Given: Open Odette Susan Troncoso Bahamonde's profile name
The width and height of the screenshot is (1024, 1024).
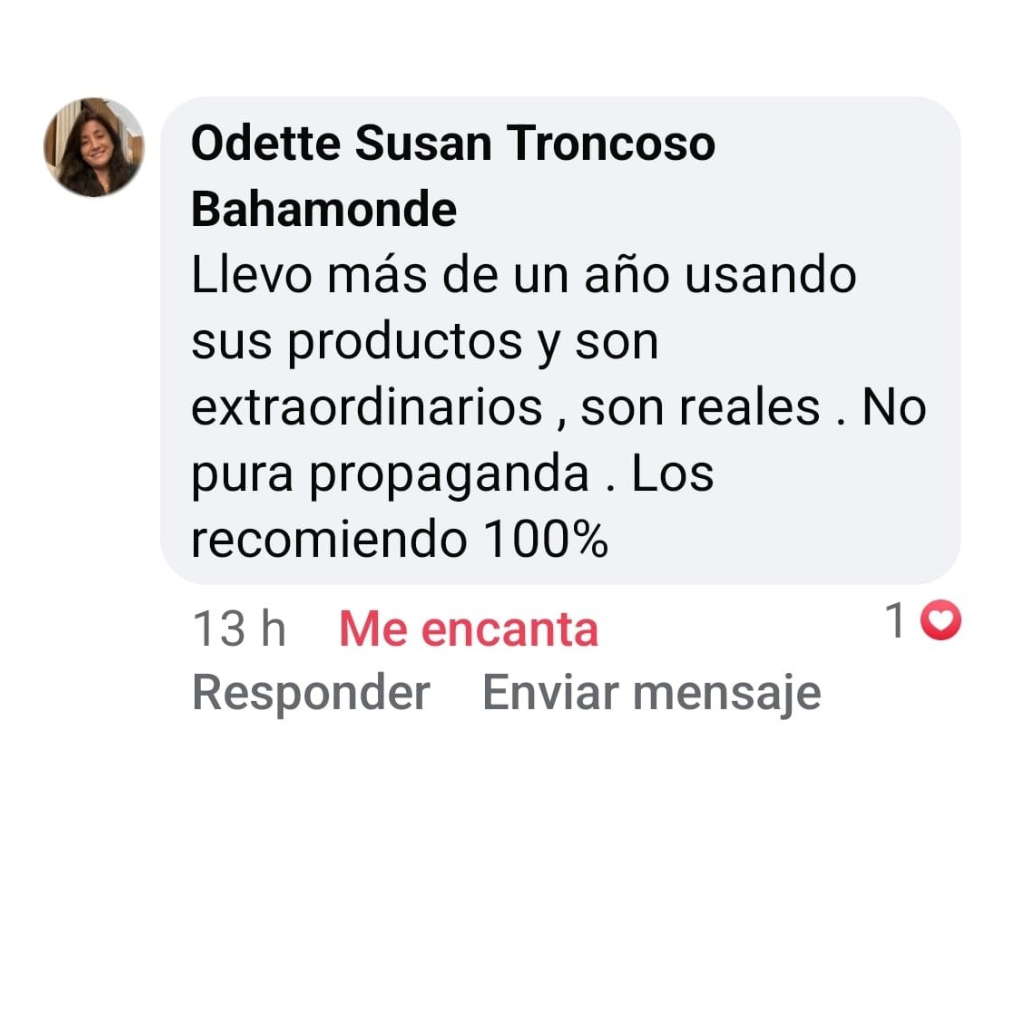Looking at the screenshot, I should click(x=452, y=145).
